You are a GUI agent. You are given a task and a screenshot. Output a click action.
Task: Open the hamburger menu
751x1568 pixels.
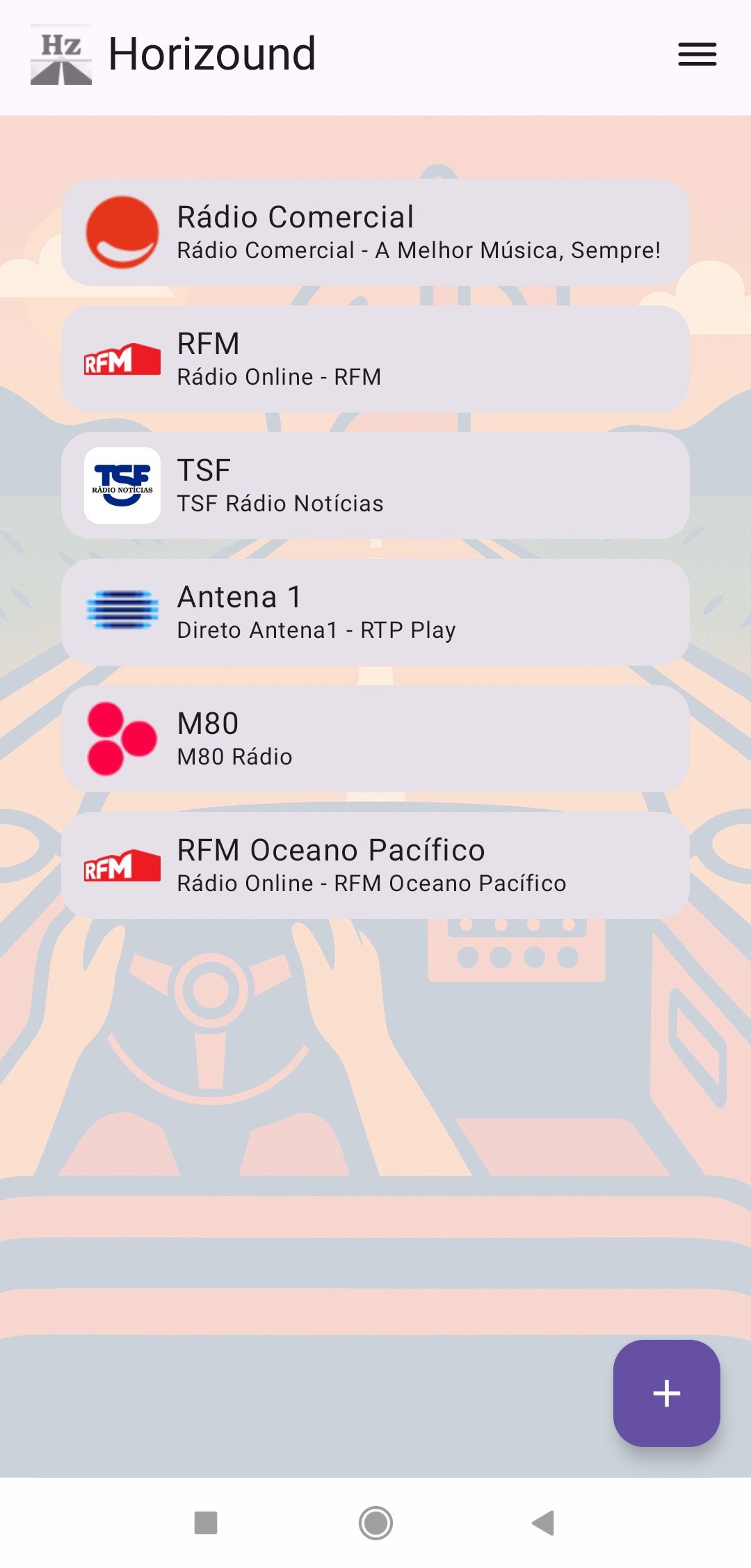[697, 54]
